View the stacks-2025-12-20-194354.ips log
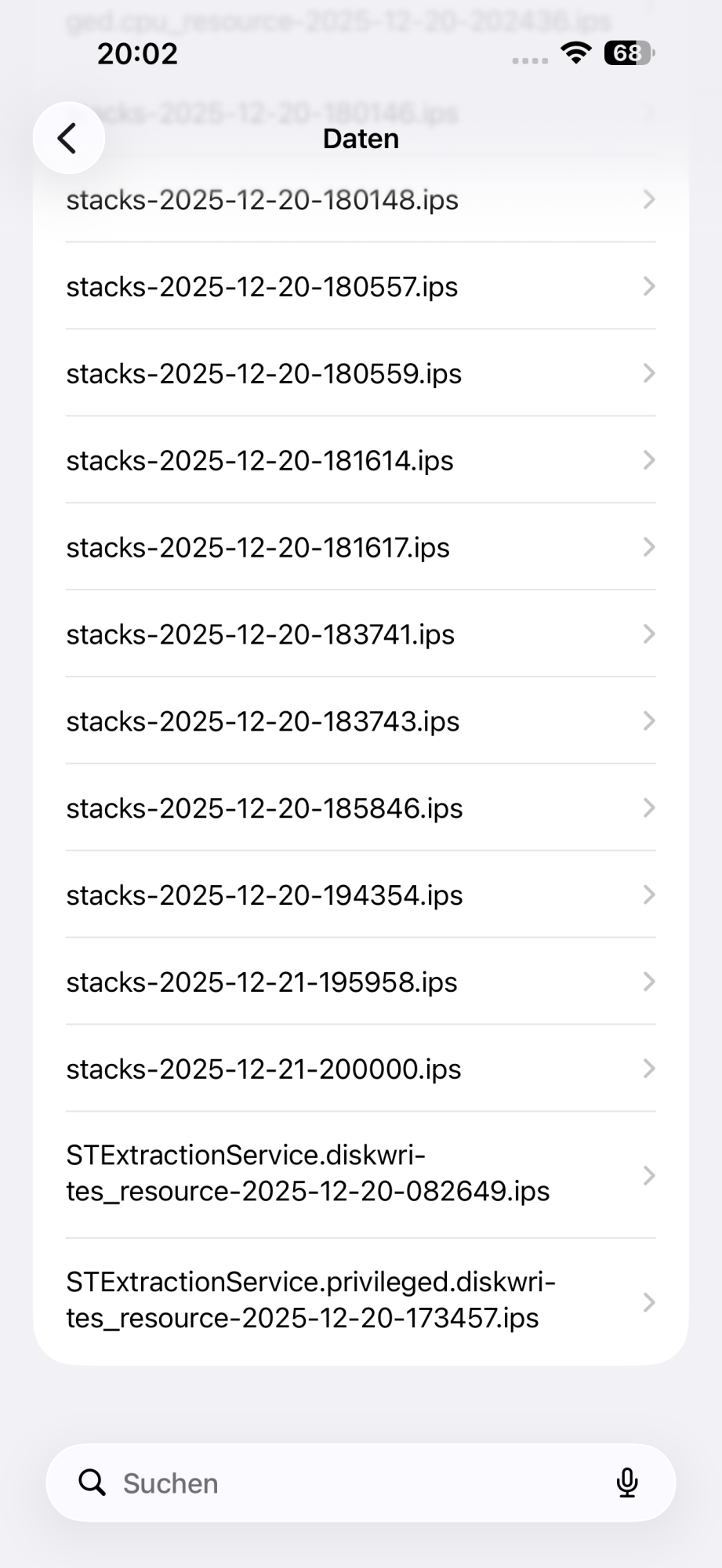The width and height of the screenshot is (722, 1568). [x=361, y=896]
